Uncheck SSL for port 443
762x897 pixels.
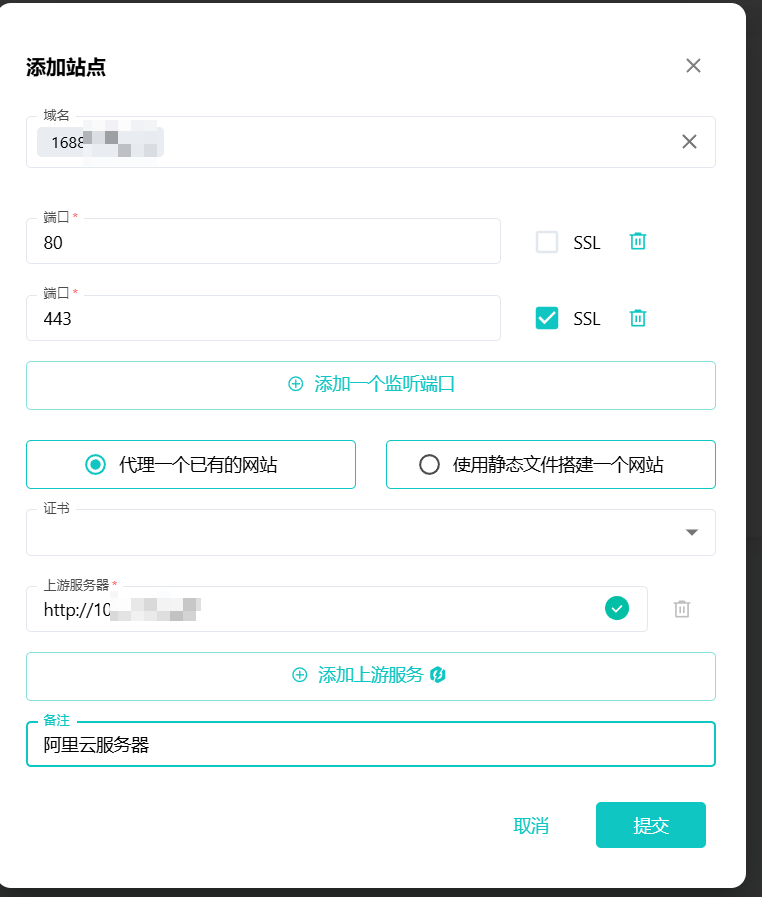[x=547, y=318]
